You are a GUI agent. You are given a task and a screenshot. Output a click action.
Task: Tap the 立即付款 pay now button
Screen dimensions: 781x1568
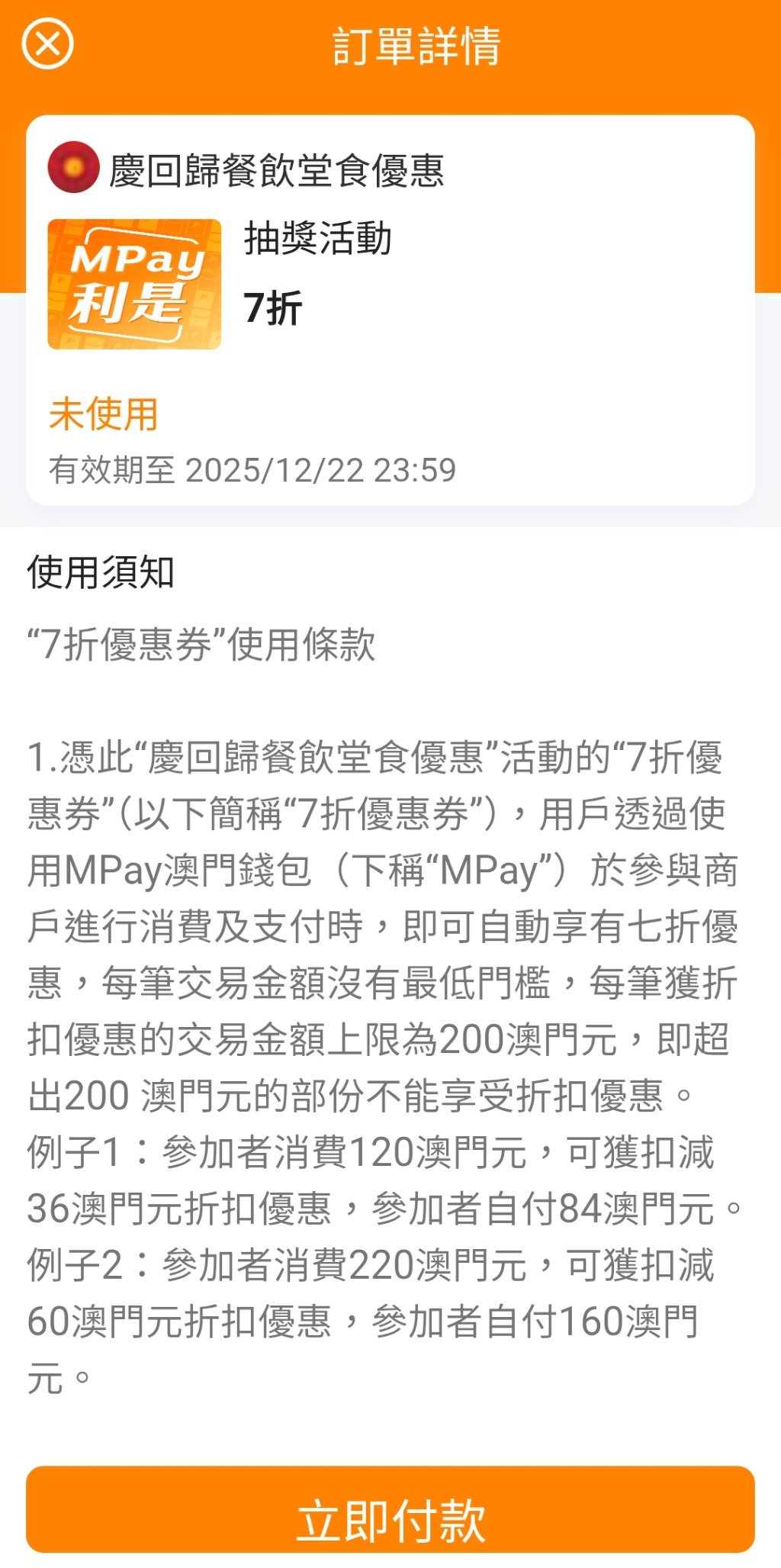click(390, 1509)
